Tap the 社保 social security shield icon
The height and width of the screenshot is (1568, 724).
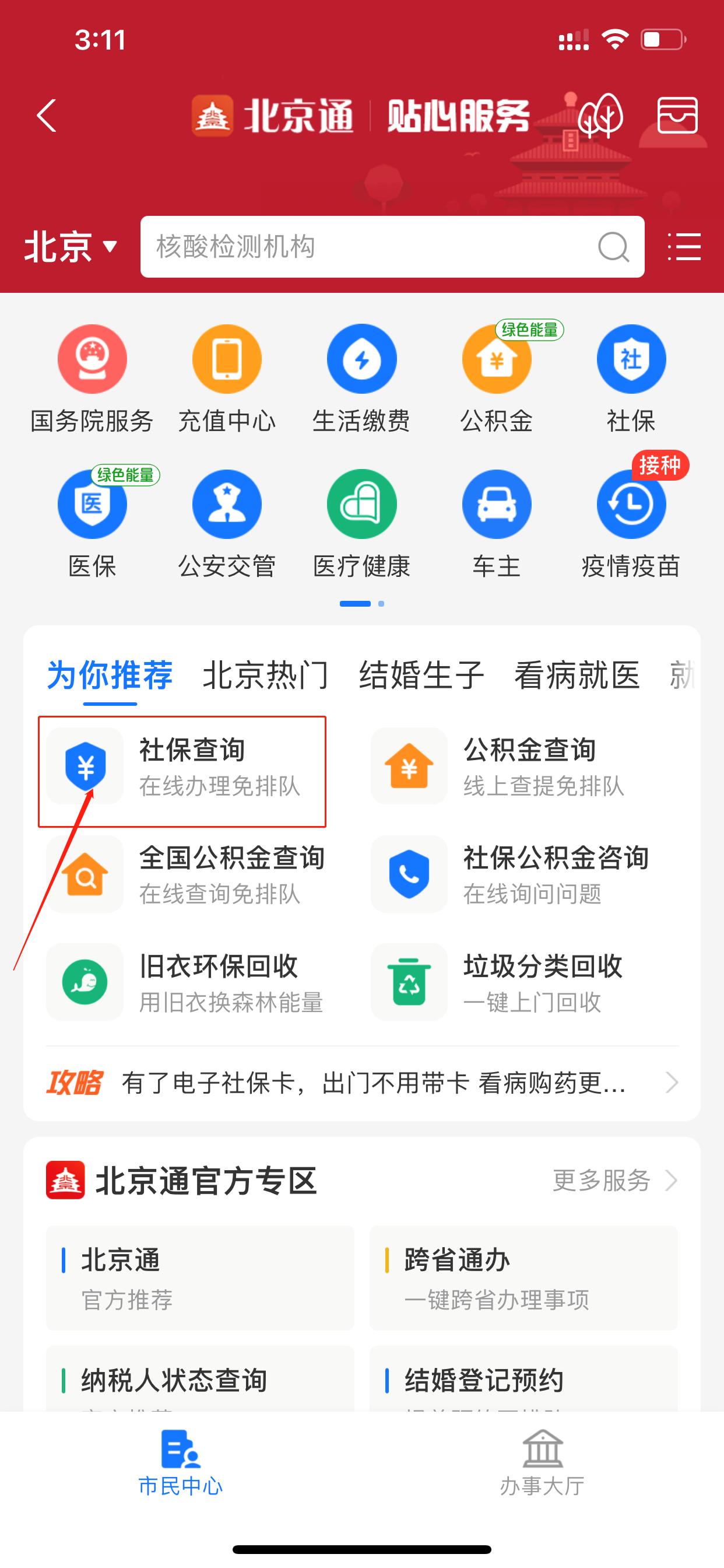click(631, 359)
